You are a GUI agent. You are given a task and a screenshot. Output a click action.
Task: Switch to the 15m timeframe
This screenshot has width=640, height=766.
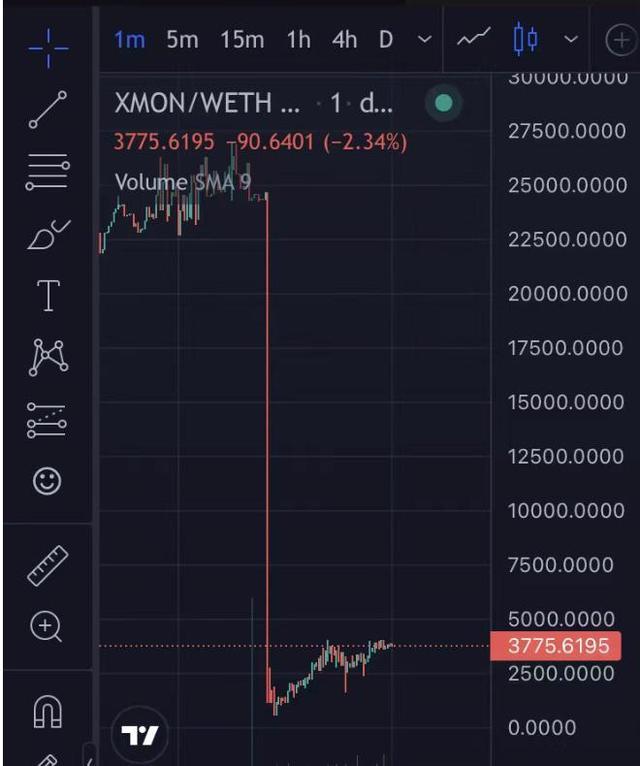[242, 40]
